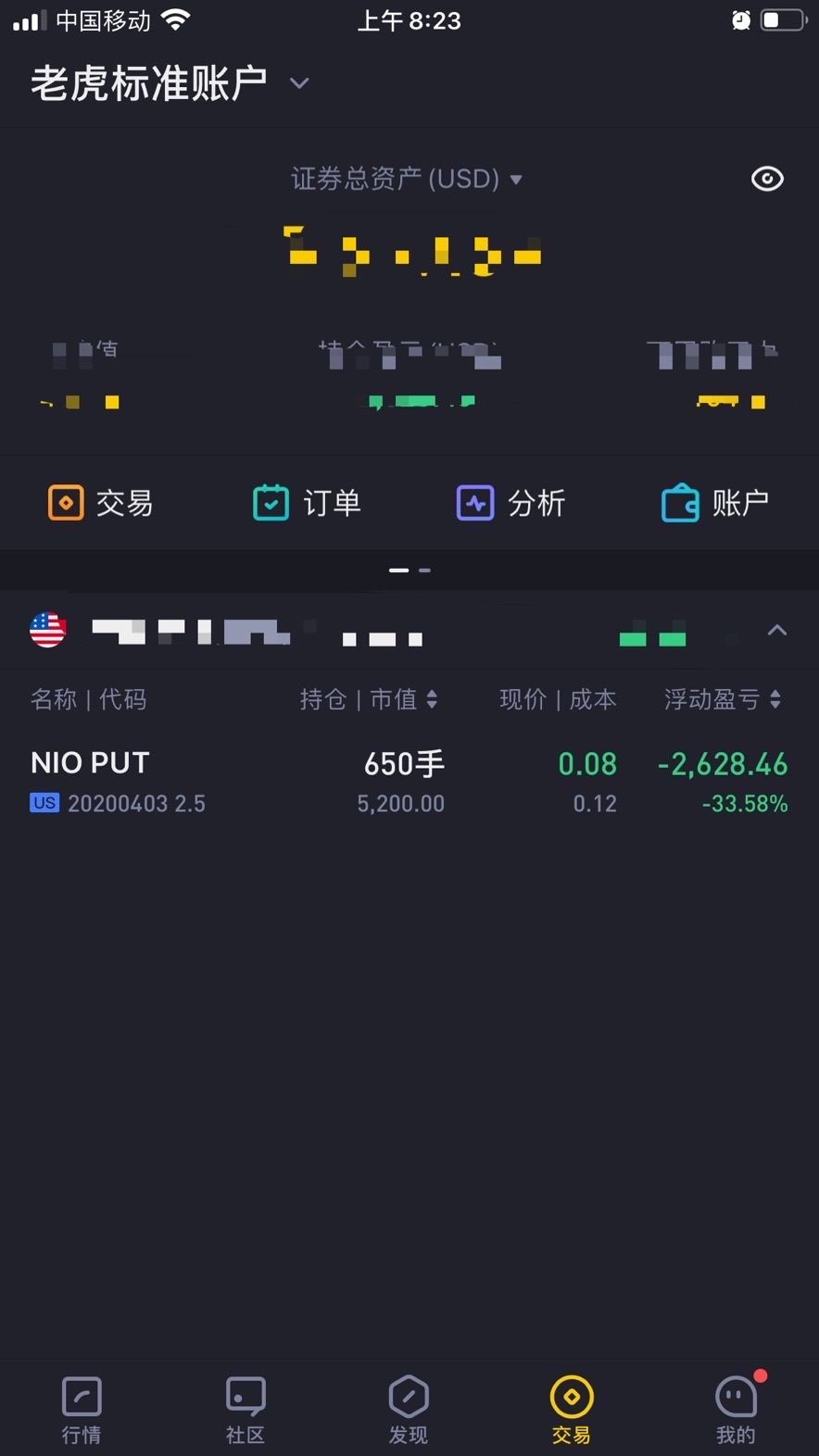This screenshot has height=1456, width=819.
Task: View 订单 orders
Action: coord(307,503)
